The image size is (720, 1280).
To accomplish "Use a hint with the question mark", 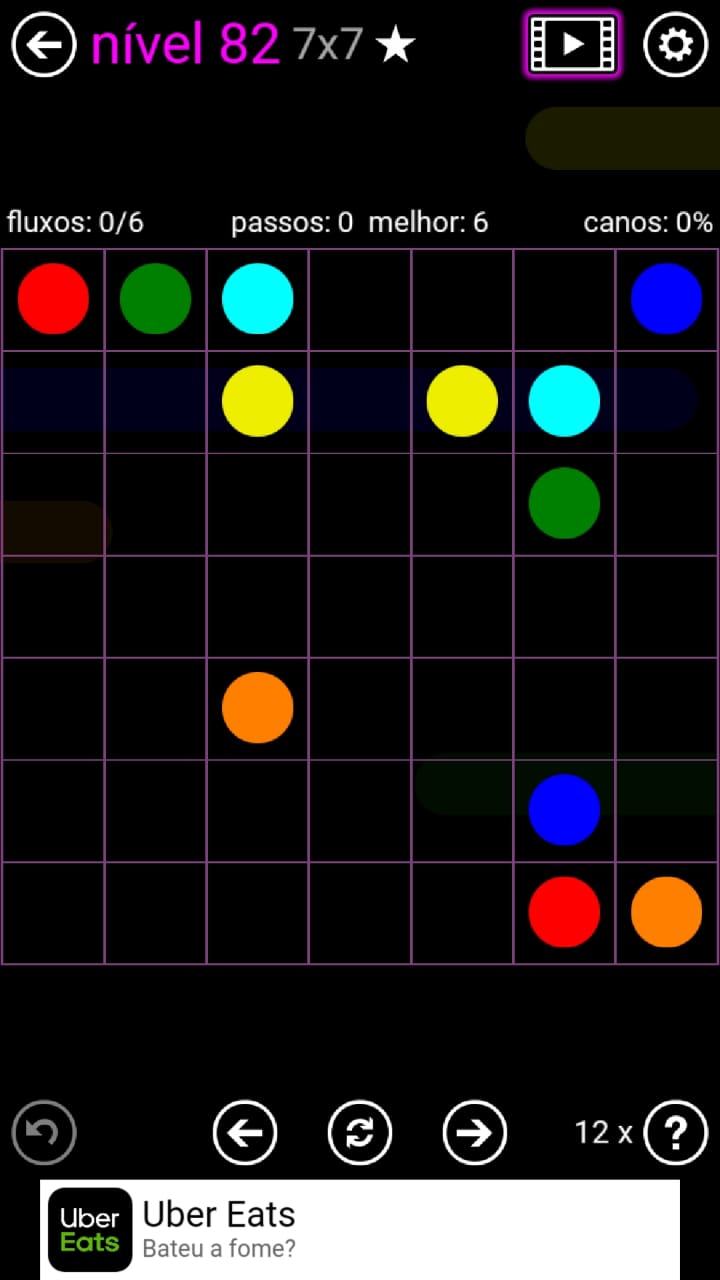I will pyautogui.click(x=676, y=1132).
